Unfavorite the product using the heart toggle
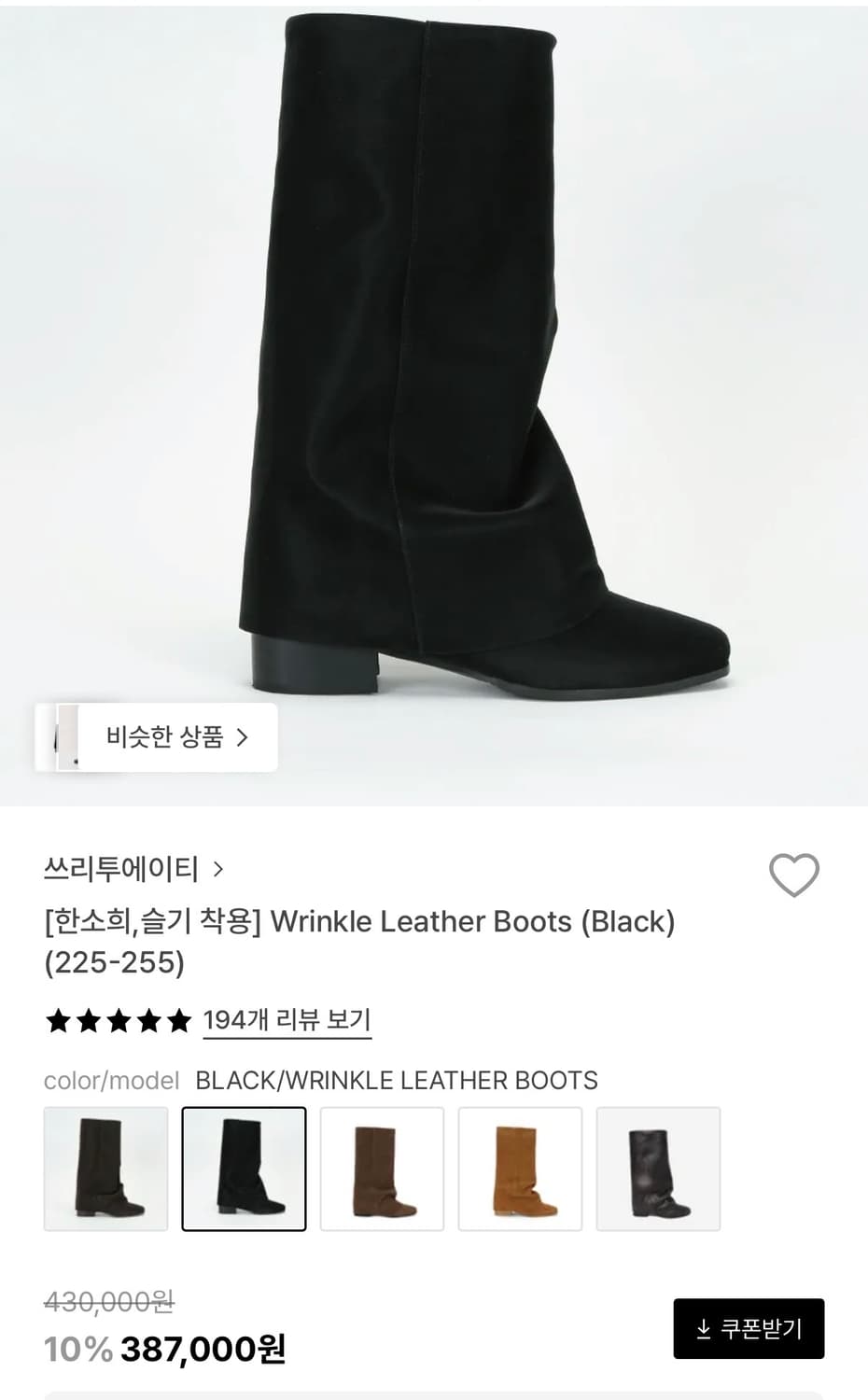The image size is (868, 1400). pyautogui.click(x=792, y=876)
